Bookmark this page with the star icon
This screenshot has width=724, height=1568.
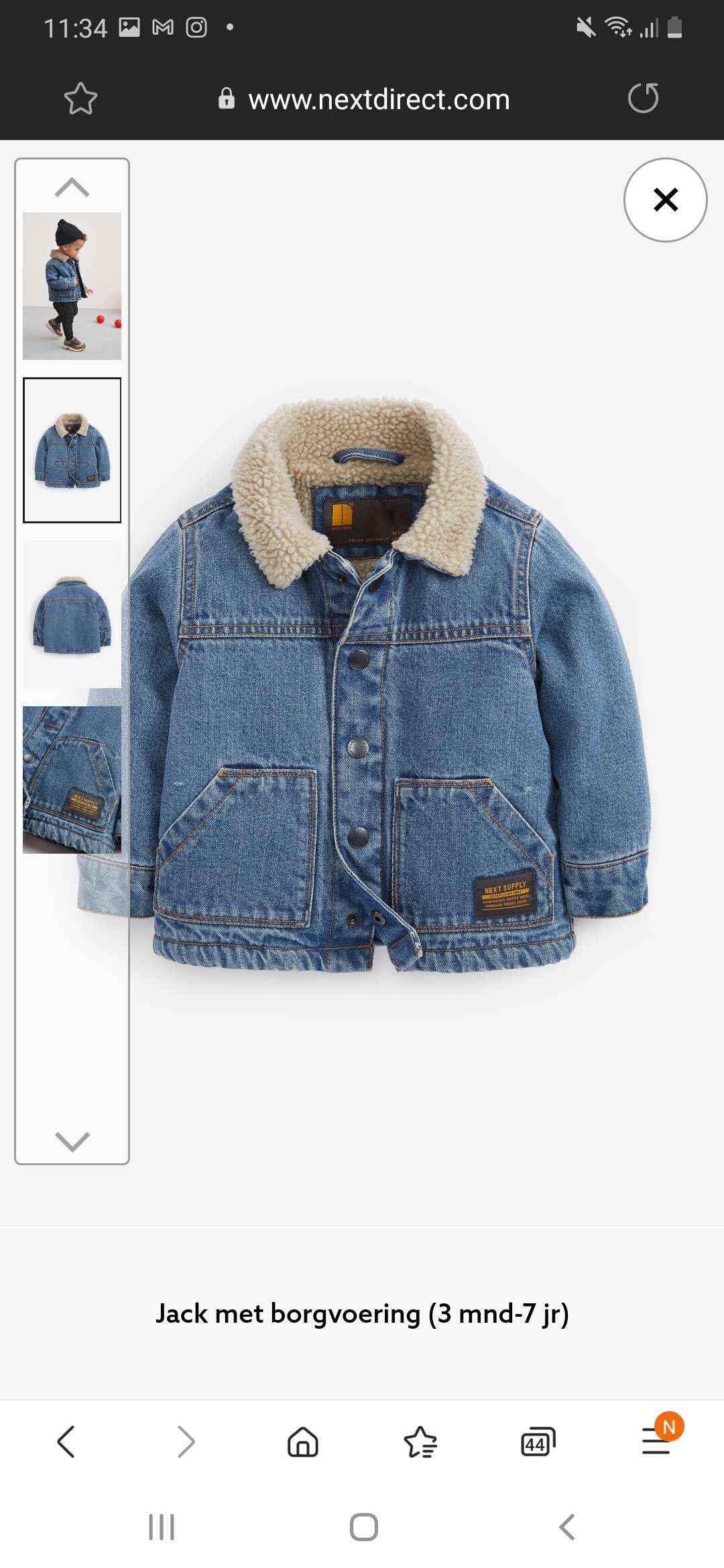tap(80, 99)
